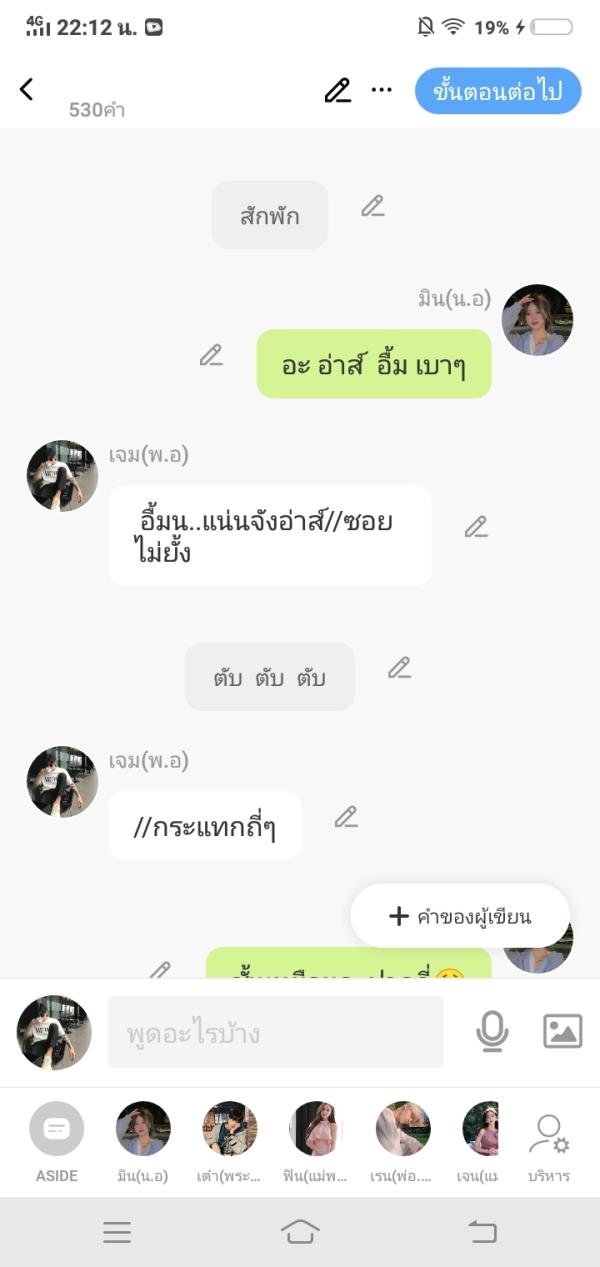Add author's words with คำของผู้เขียน
This screenshot has width=600, height=1267.
460,916
